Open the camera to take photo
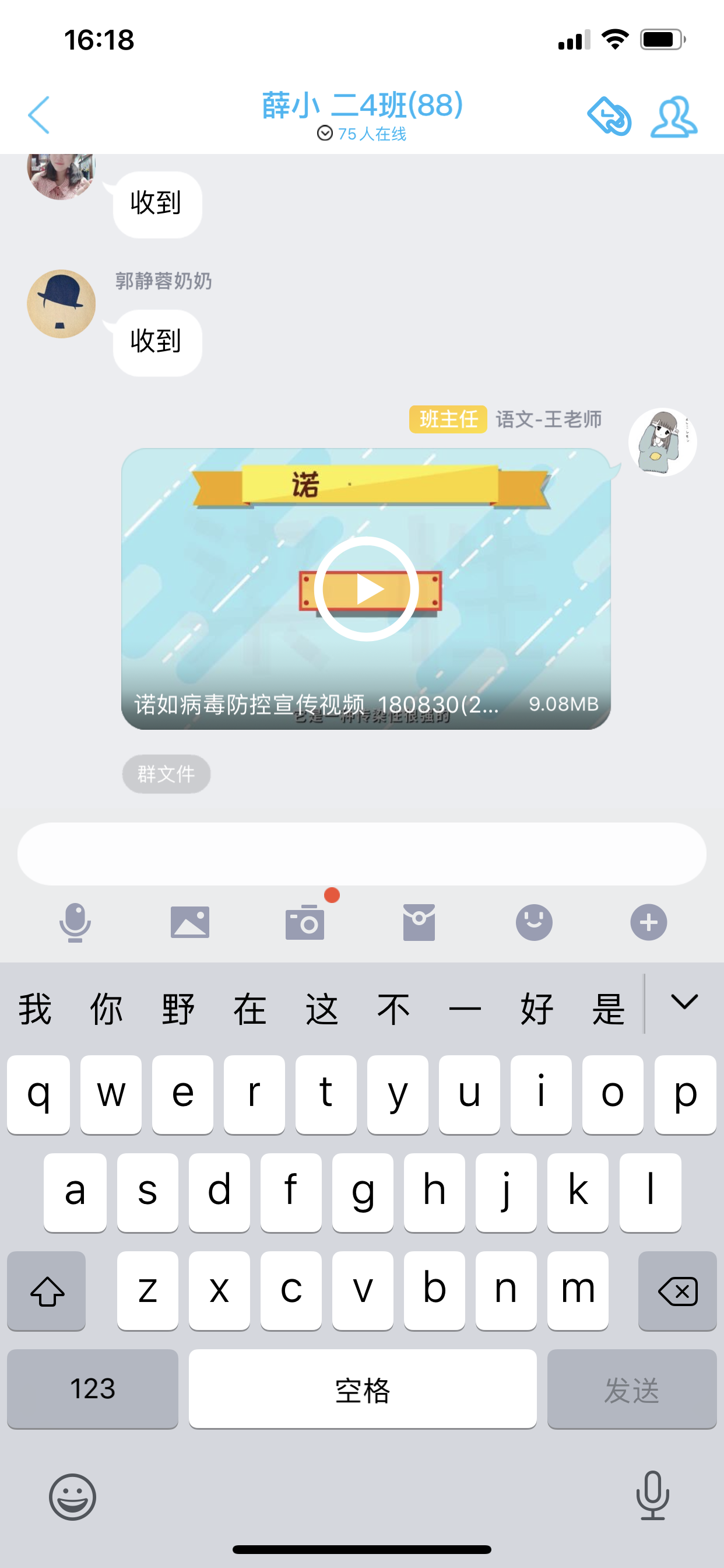Viewport: 724px width, 1568px height. (x=305, y=923)
